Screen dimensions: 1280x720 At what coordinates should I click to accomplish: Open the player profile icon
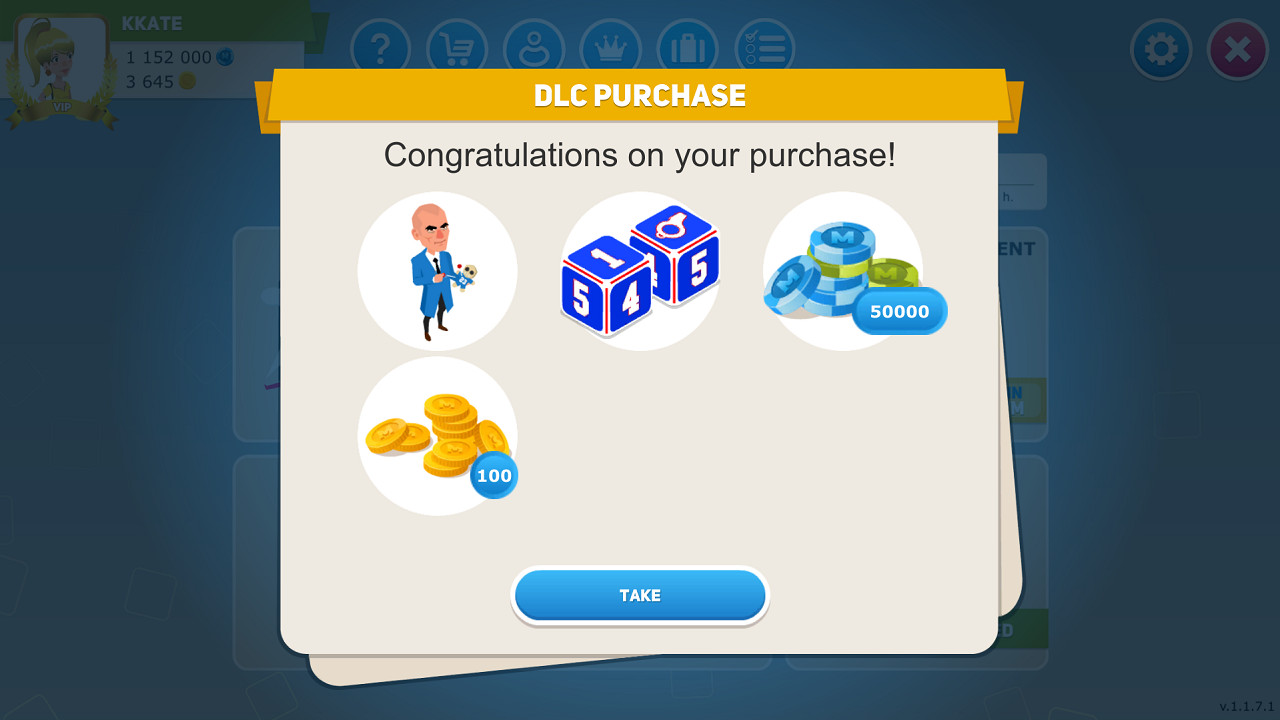click(x=534, y=47)
